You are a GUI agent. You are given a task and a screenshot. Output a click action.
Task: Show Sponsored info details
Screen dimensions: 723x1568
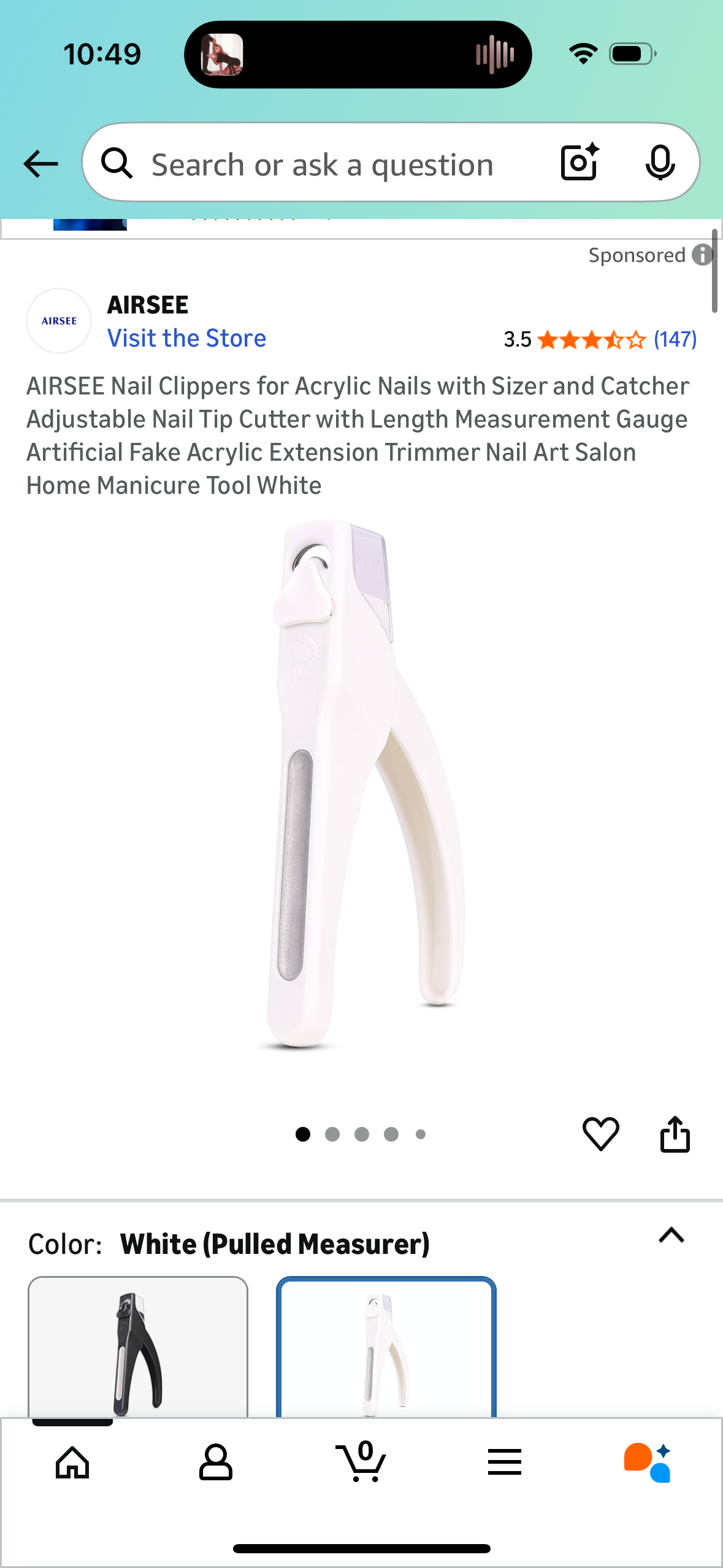(x=702, y=255)
